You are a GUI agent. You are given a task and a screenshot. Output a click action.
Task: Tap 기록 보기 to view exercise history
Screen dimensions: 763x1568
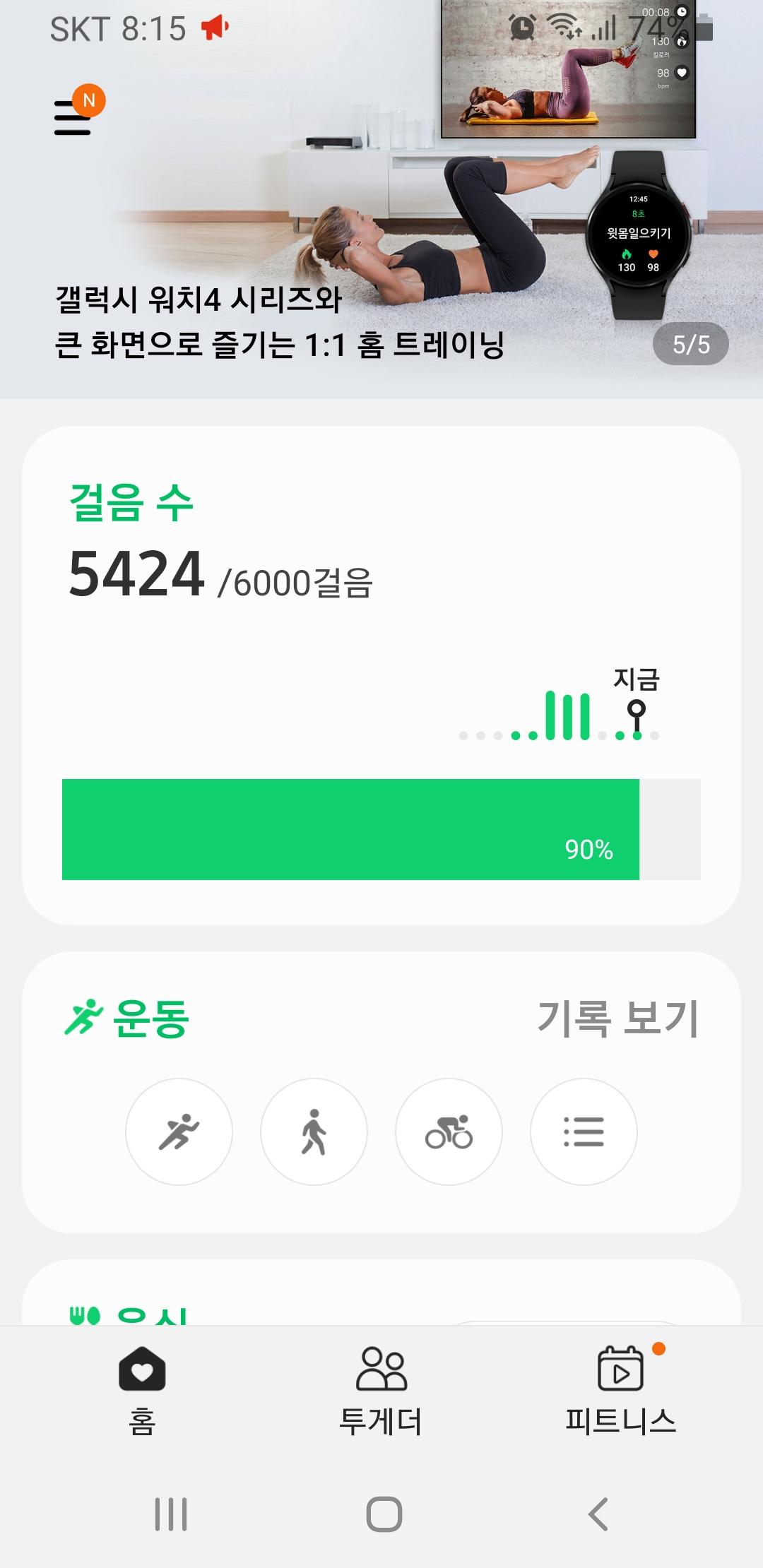[x=617, y=1018]
